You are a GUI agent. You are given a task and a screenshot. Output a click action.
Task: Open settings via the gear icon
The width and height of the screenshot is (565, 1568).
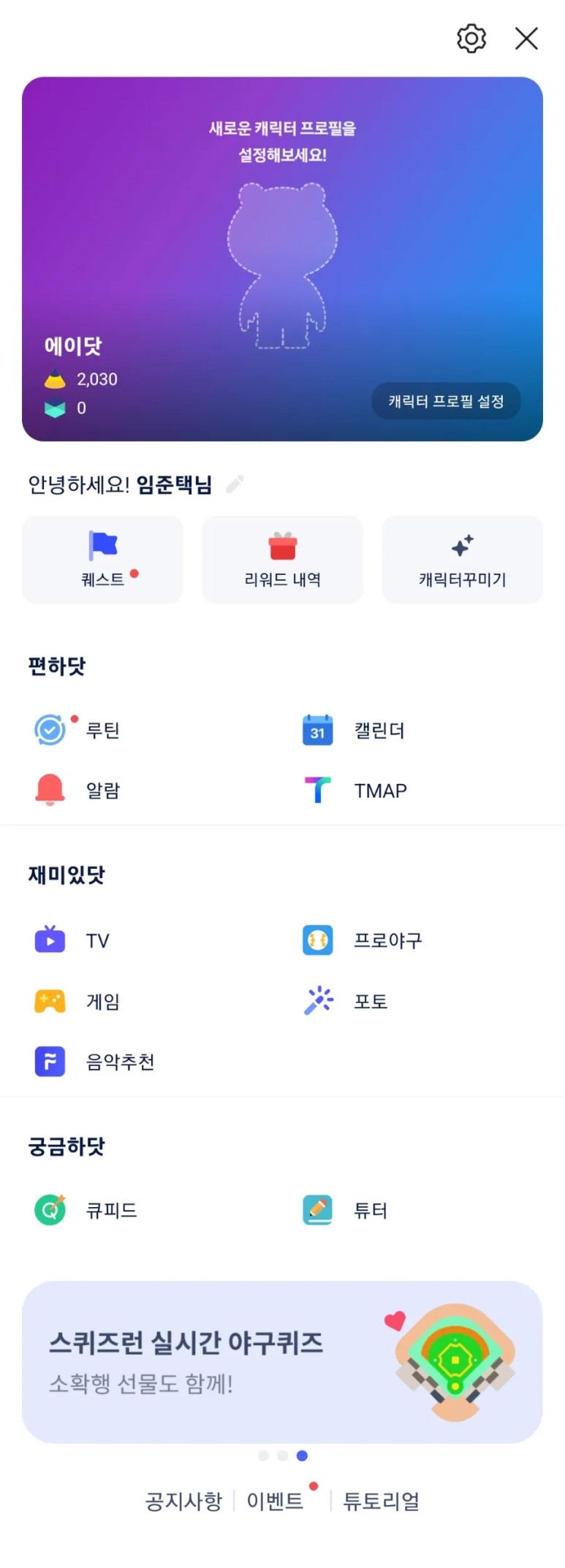point(471,39)
